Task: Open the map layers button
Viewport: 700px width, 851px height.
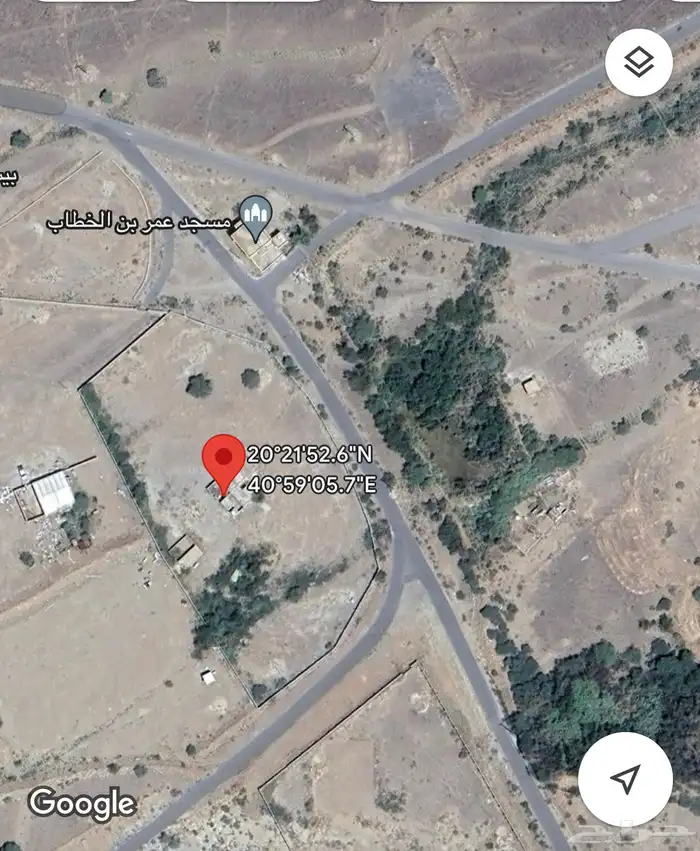Action: [x=638, y=63]
